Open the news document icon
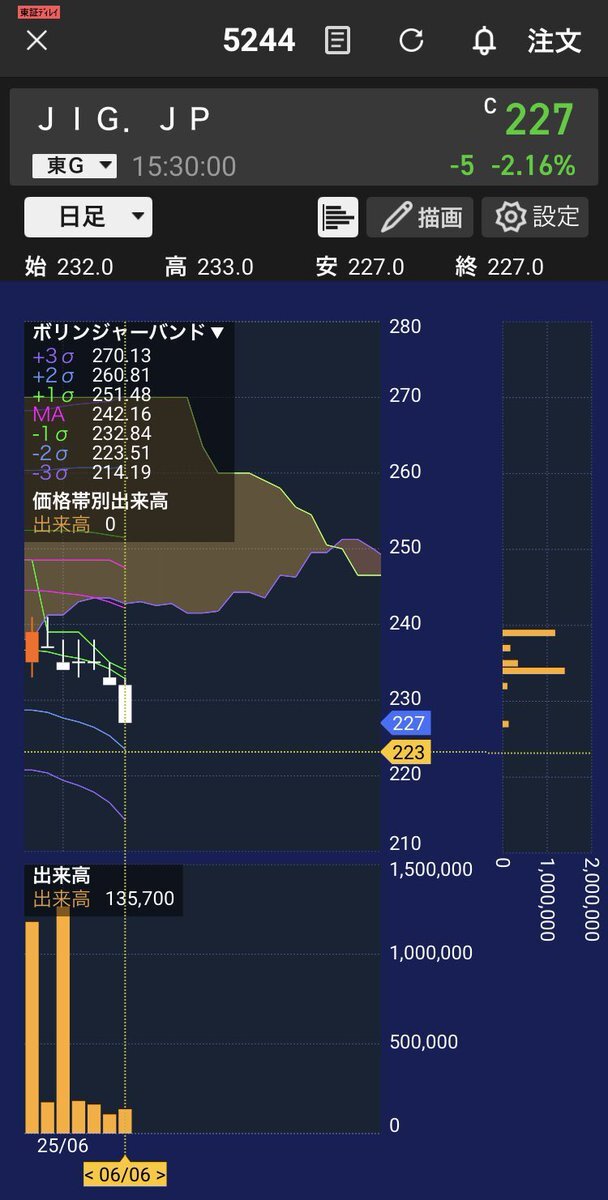This screenshot has width=608, height=1200. pos(338,41)
